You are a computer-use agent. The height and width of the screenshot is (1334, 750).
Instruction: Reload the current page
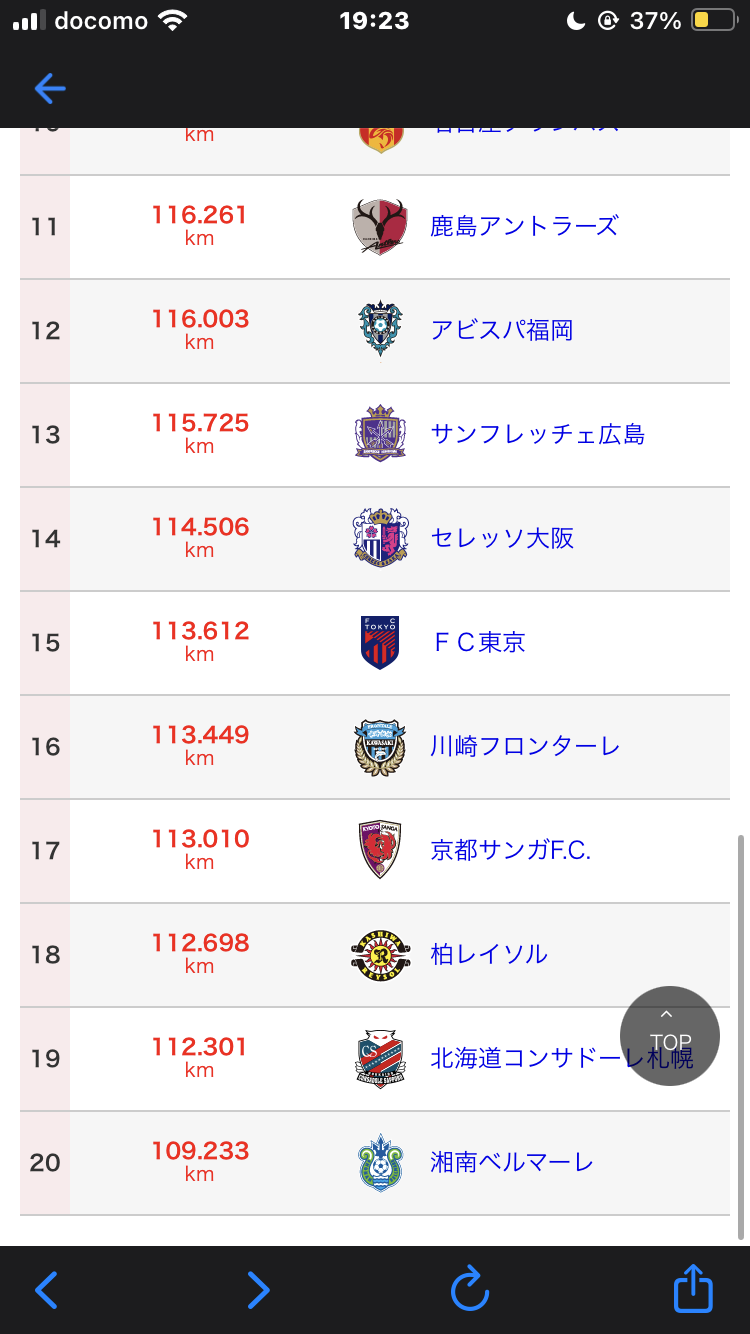click(x=470, y=1288)
